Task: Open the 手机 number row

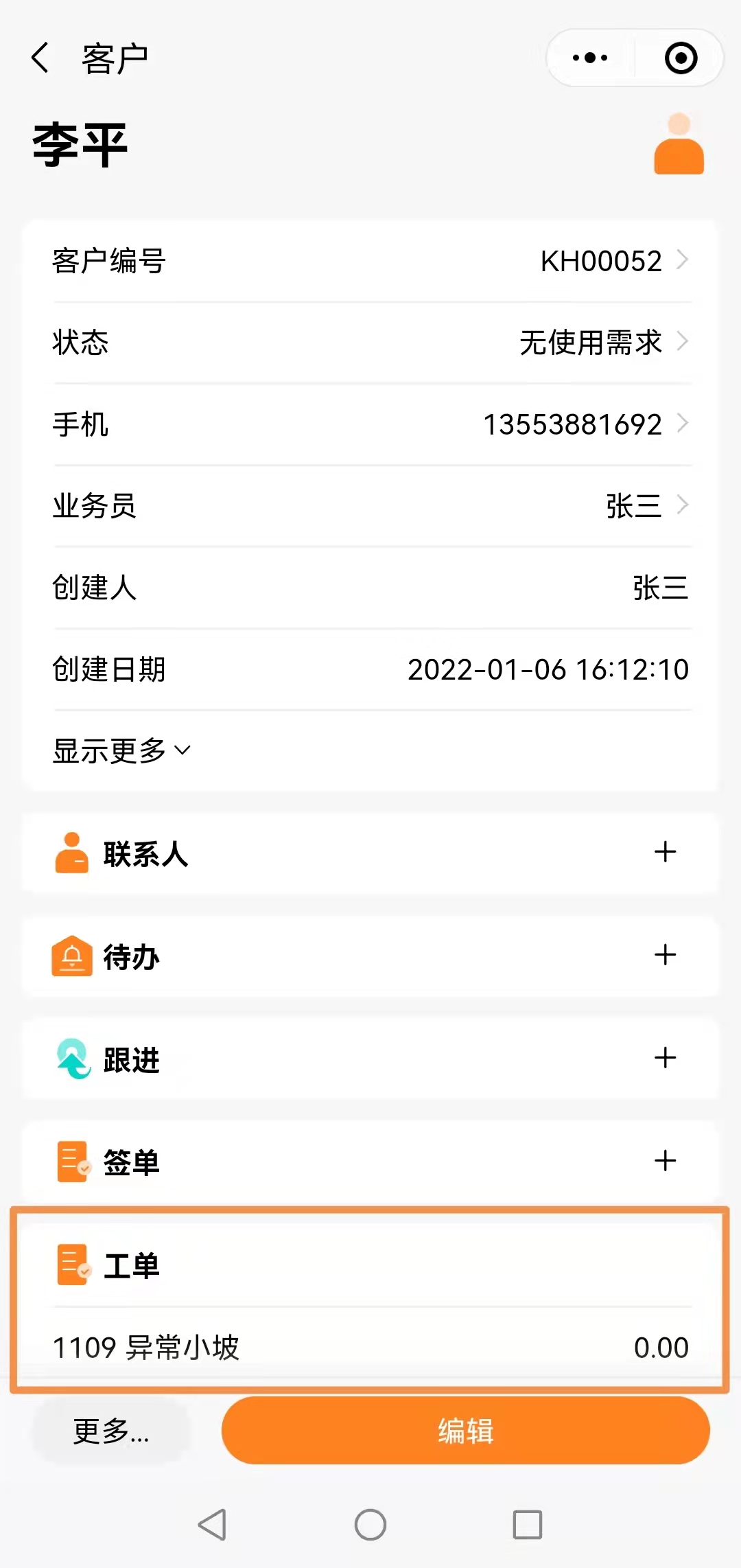Action: [x=370, y=424]
